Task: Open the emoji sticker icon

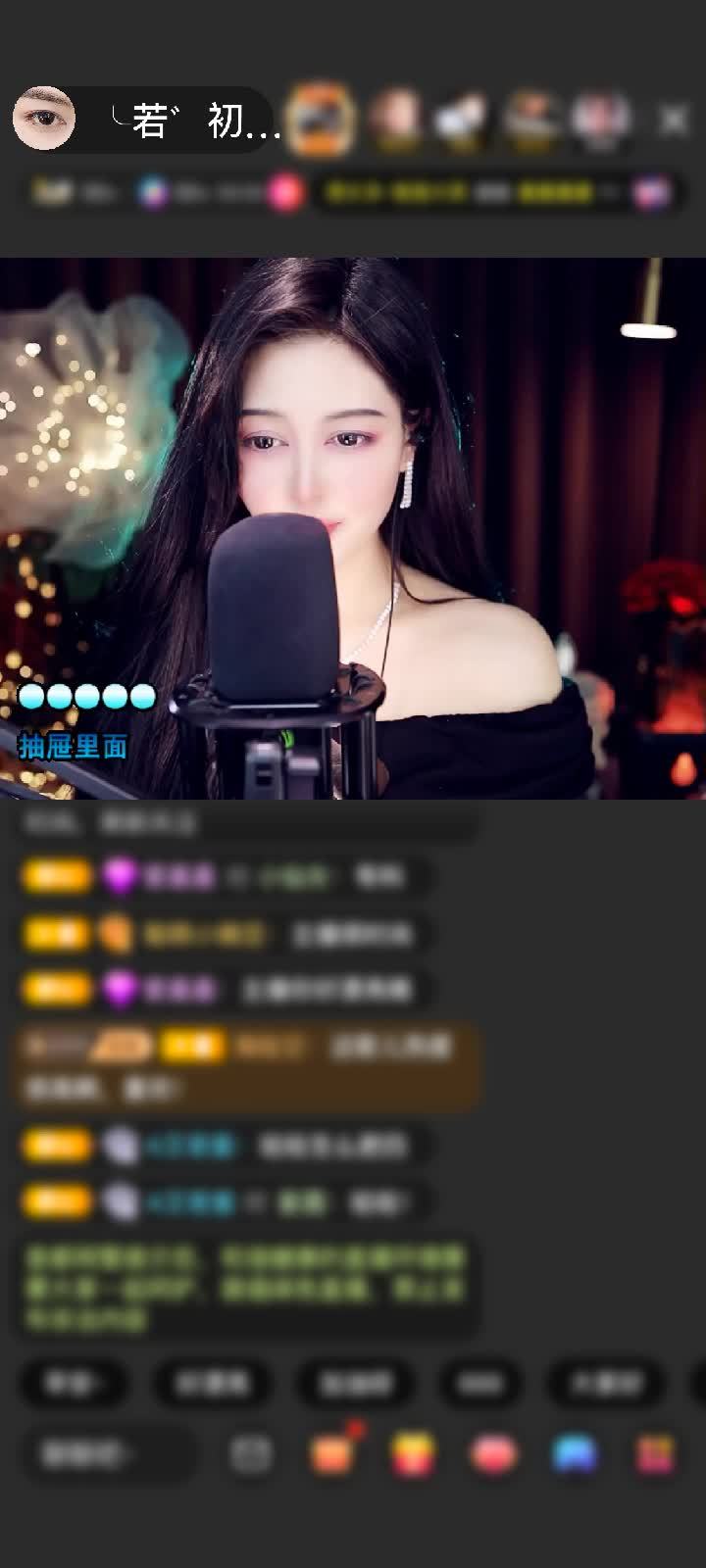Action: point(251,1453)
